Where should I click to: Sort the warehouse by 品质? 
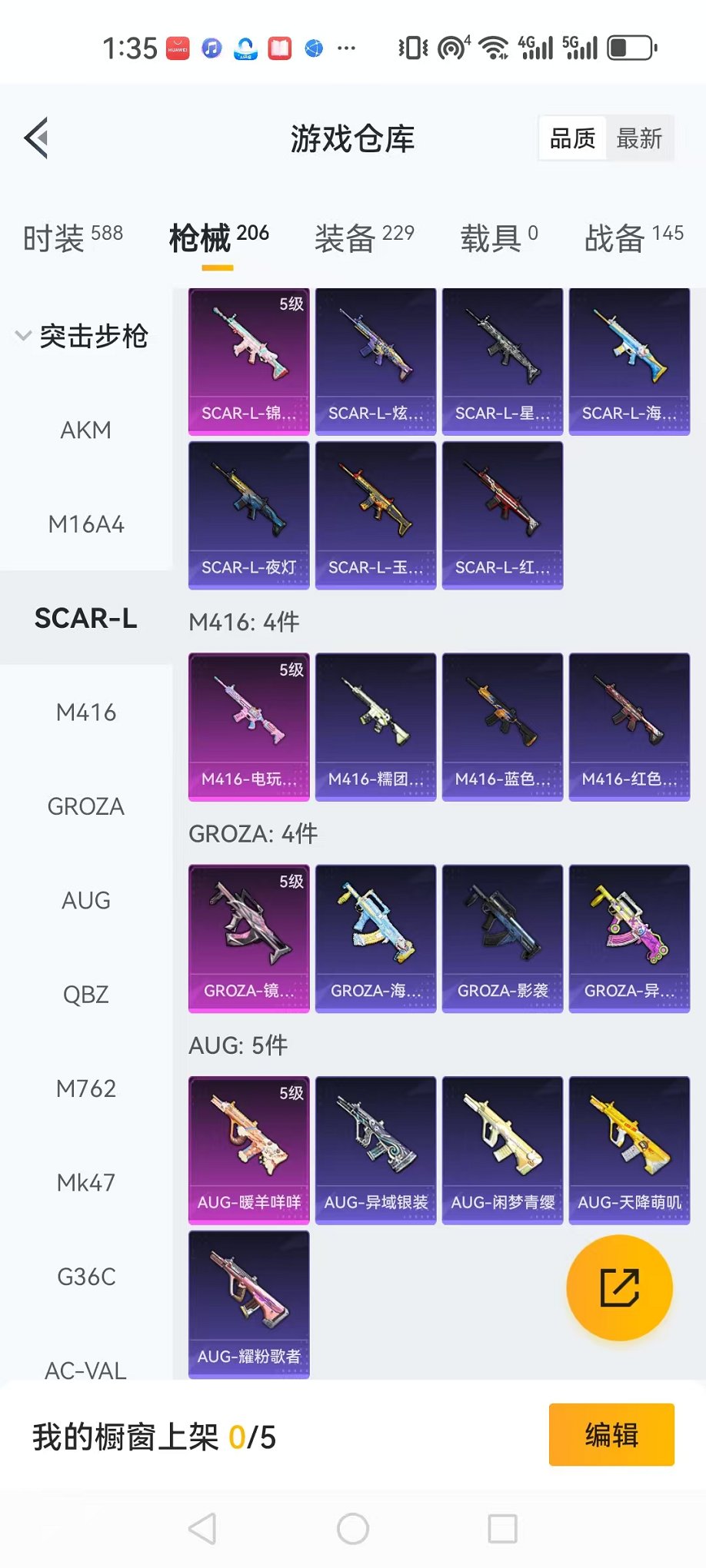tap(573, 139)
